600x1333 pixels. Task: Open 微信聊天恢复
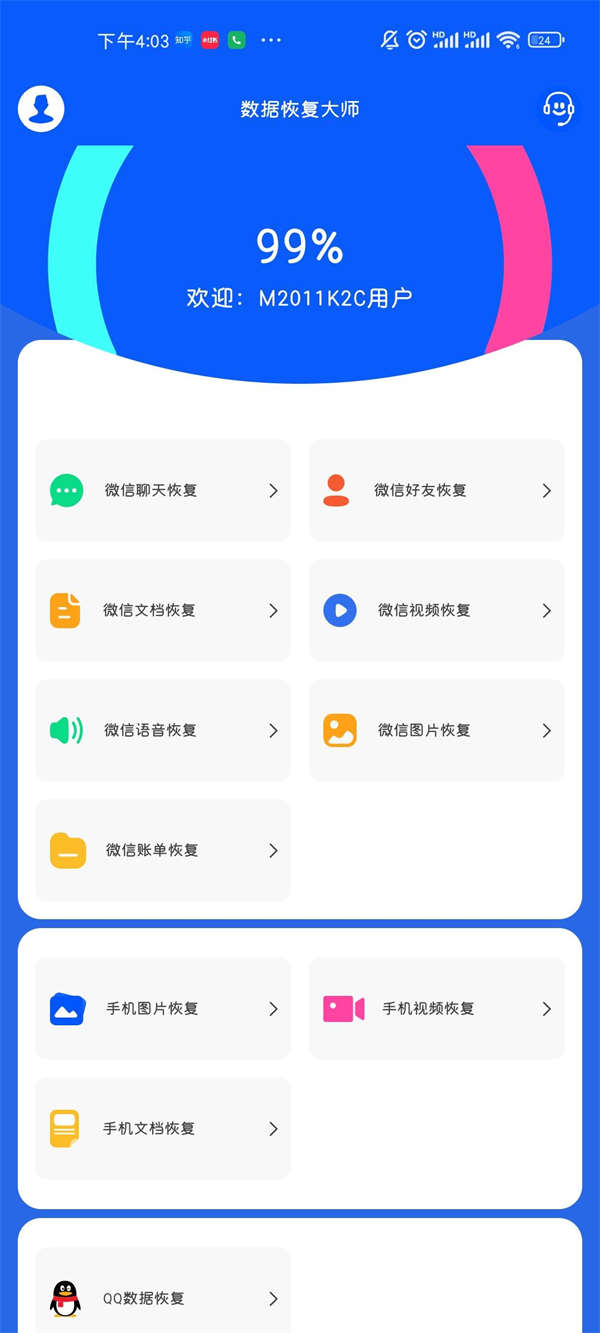163,490
